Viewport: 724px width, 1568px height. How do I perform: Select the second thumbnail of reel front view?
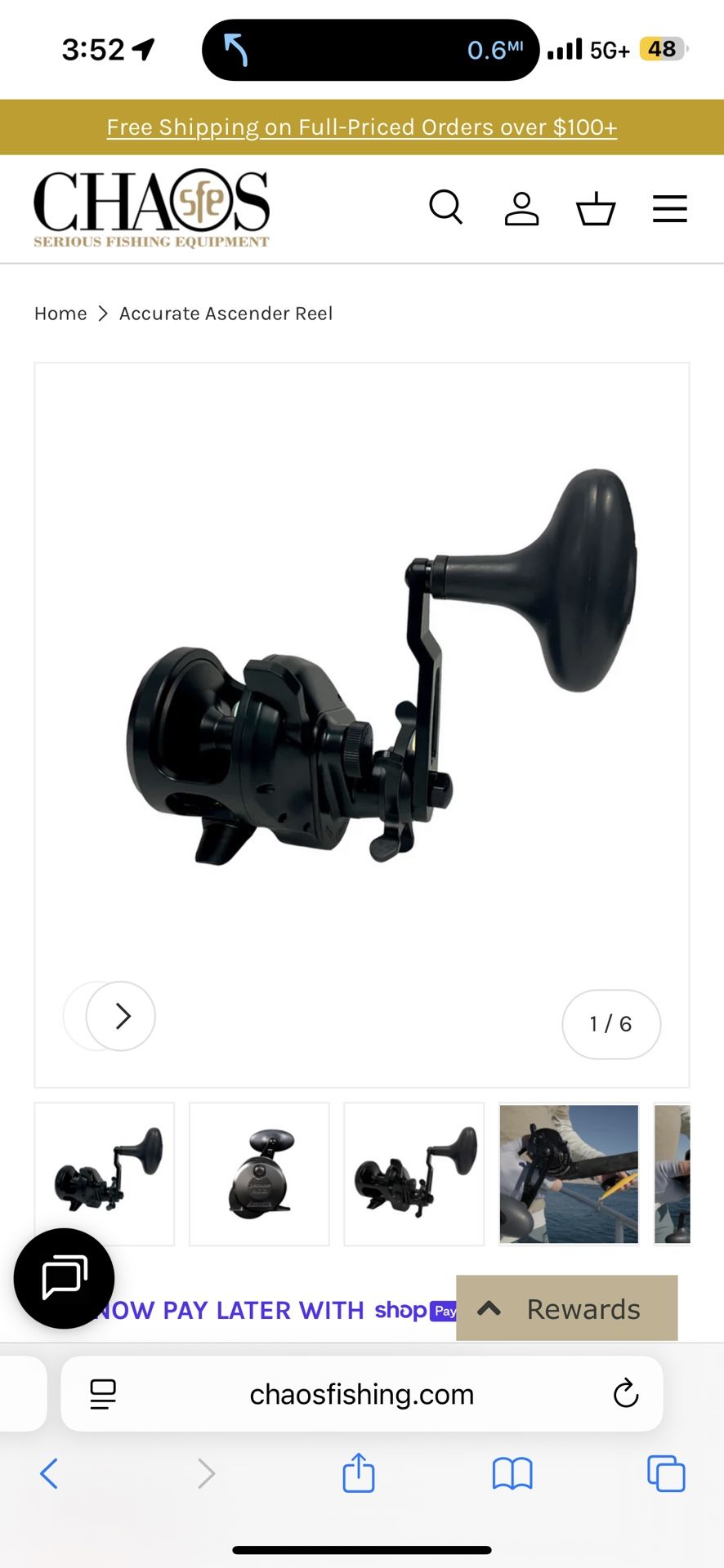click(259, 1174)
